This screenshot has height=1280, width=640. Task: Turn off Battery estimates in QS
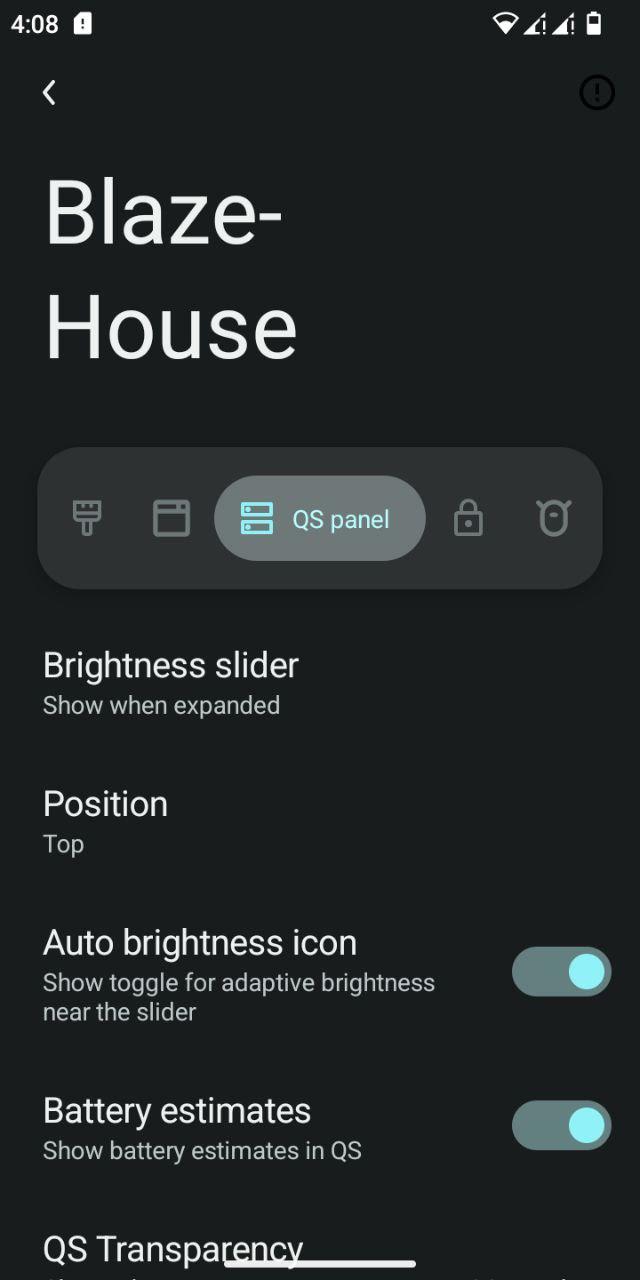point(561,1126)
